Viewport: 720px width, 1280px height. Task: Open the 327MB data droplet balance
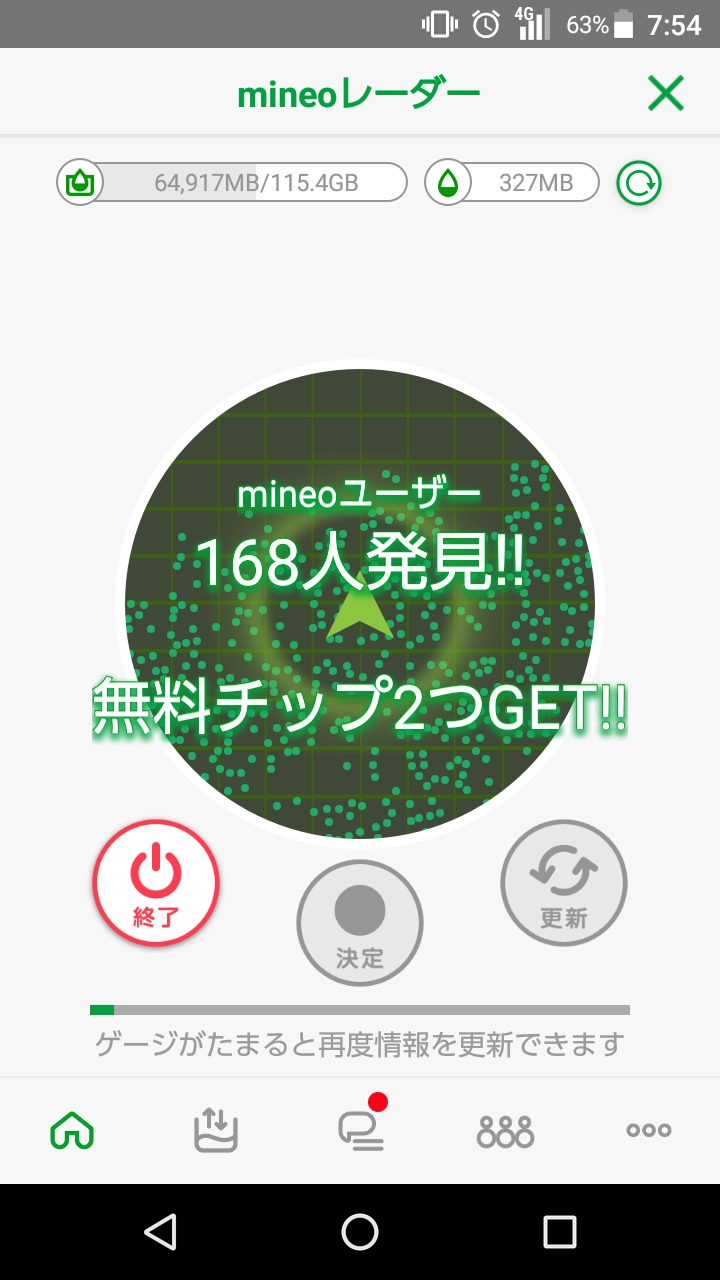(x=512, y=183)
